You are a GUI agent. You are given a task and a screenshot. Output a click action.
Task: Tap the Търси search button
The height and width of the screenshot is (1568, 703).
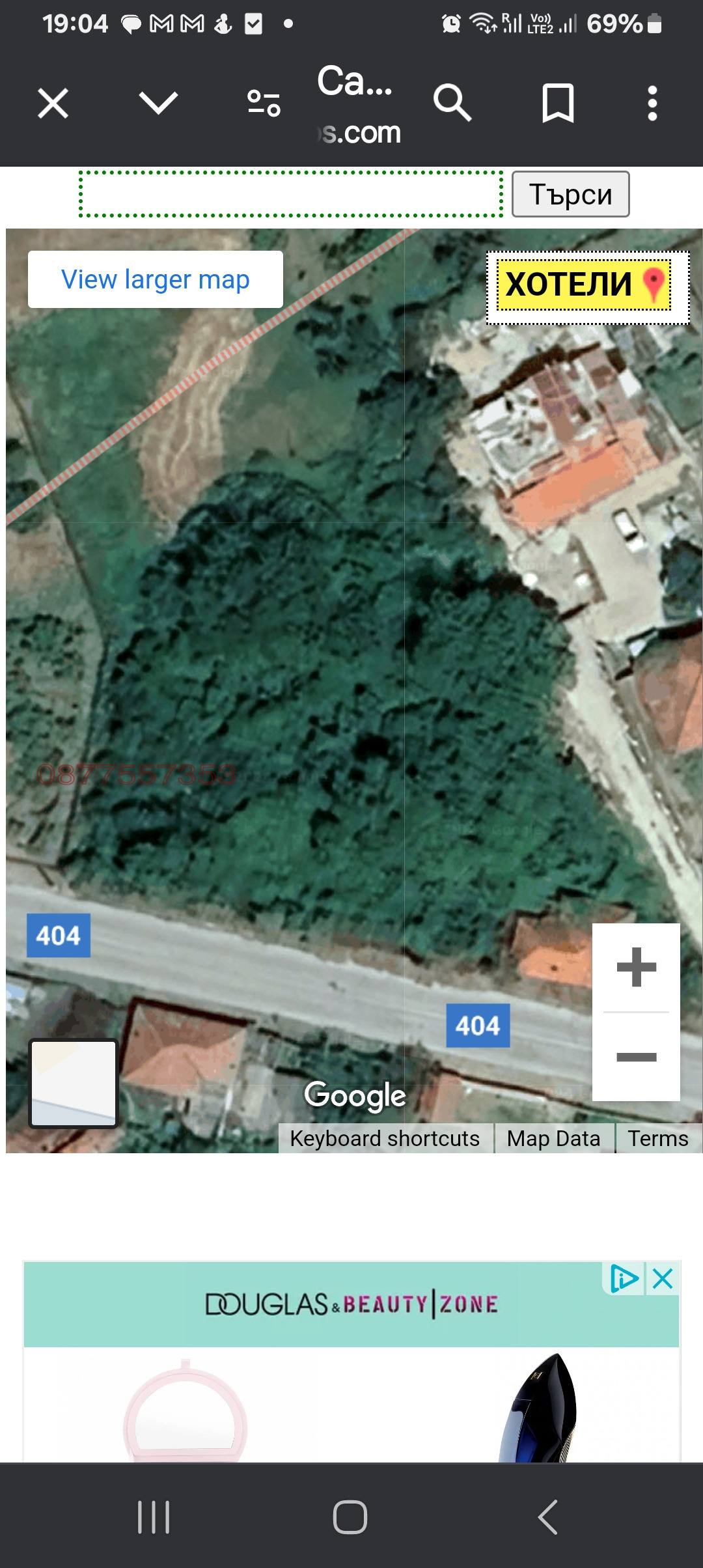570,194
